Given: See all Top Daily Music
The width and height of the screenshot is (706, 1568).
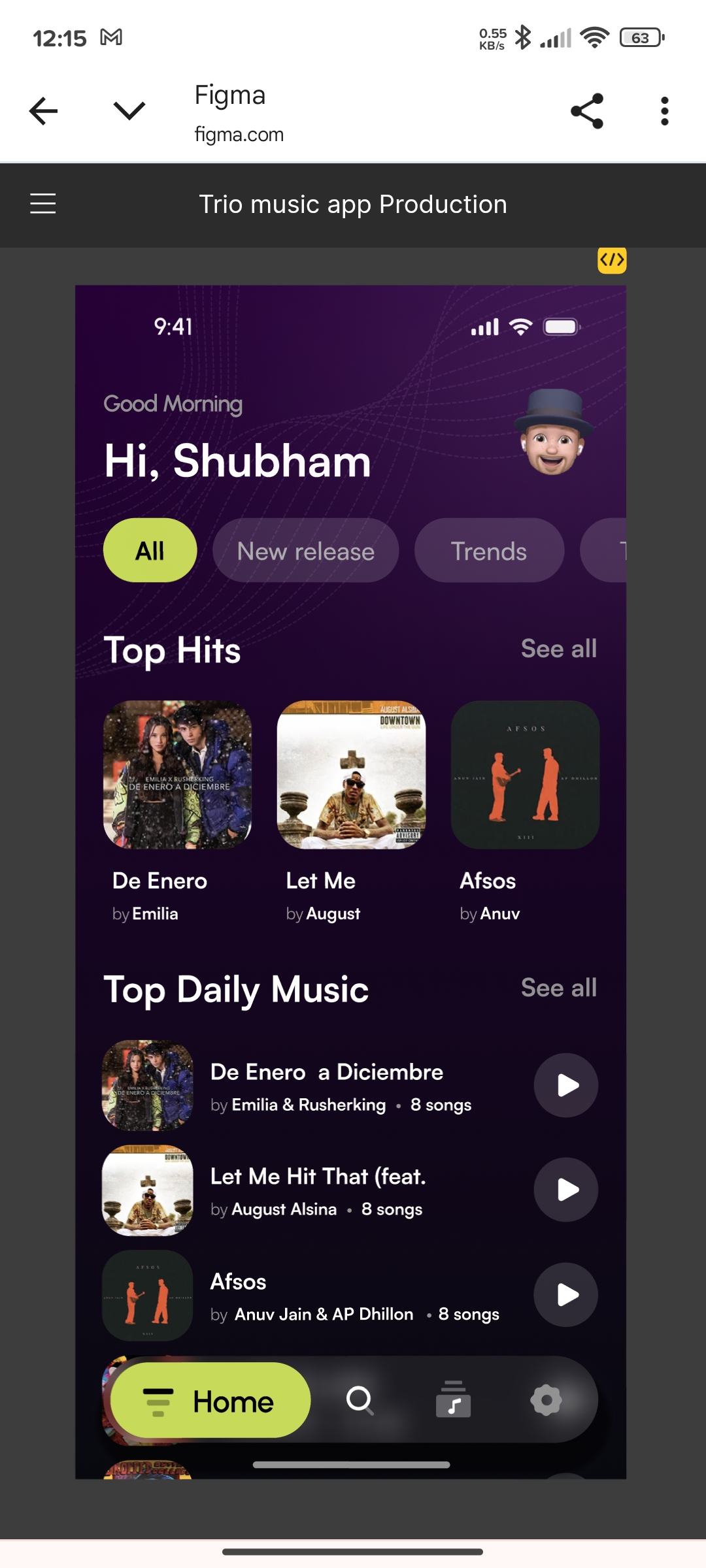Looking at the screenshot, I should [558, 988].
